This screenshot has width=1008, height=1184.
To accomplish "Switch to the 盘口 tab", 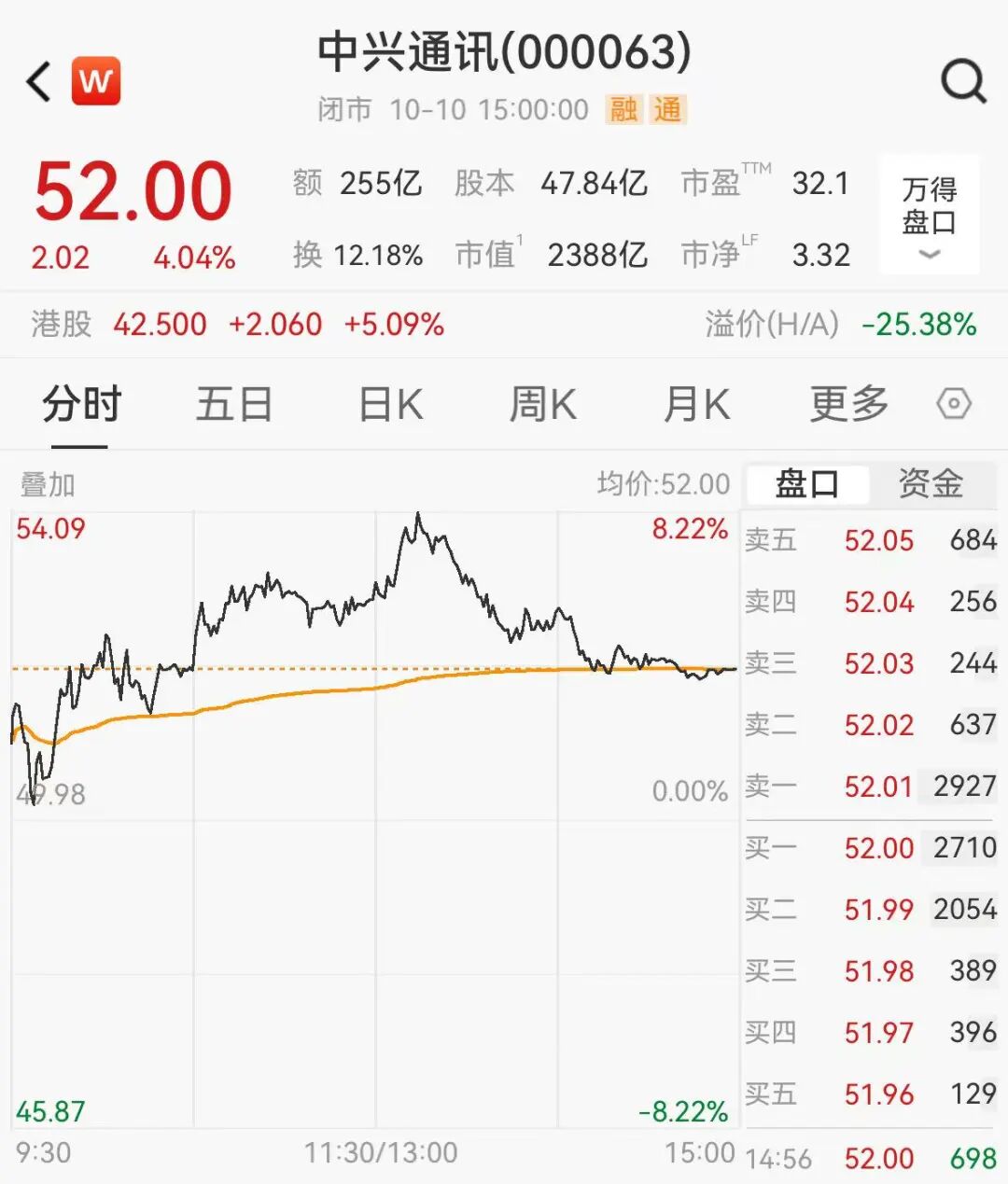I will click(x=807, y=484).
